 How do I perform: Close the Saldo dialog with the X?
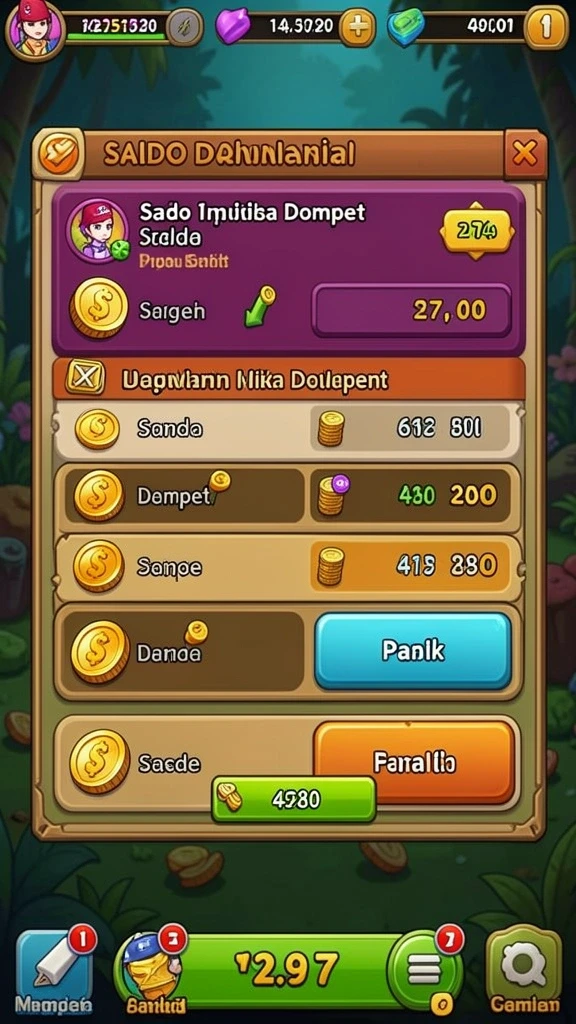point(525,155)
